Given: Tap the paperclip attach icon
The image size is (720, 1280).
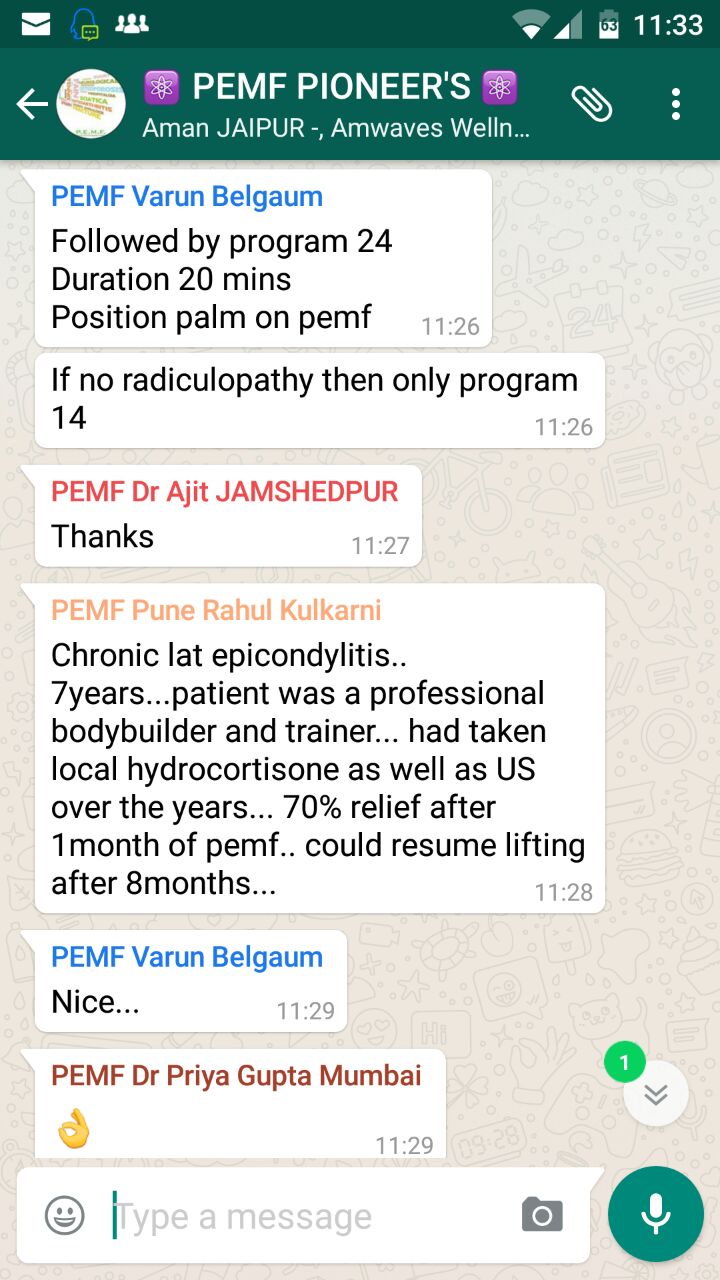Looking at the screenshot, I should point(592,104).
